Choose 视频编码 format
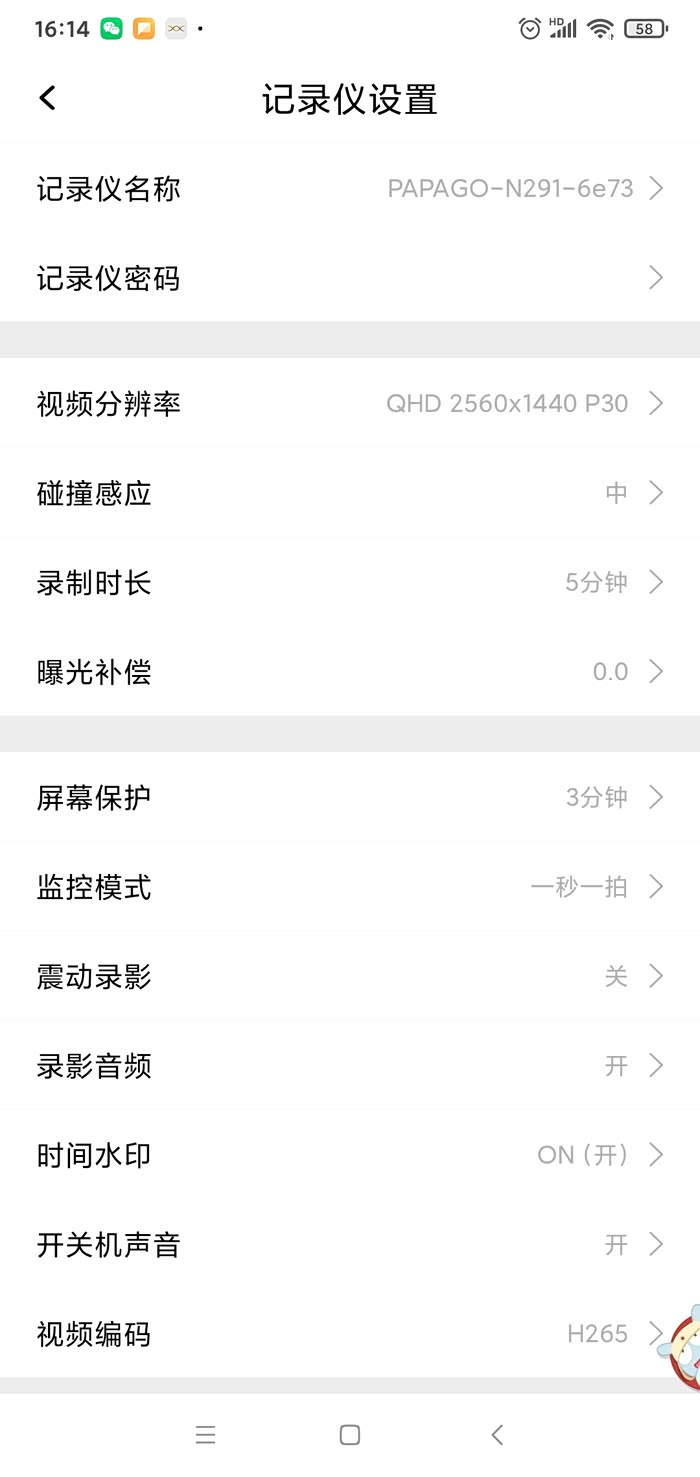Screen dimensions: 700x1477 point(350,1334)
